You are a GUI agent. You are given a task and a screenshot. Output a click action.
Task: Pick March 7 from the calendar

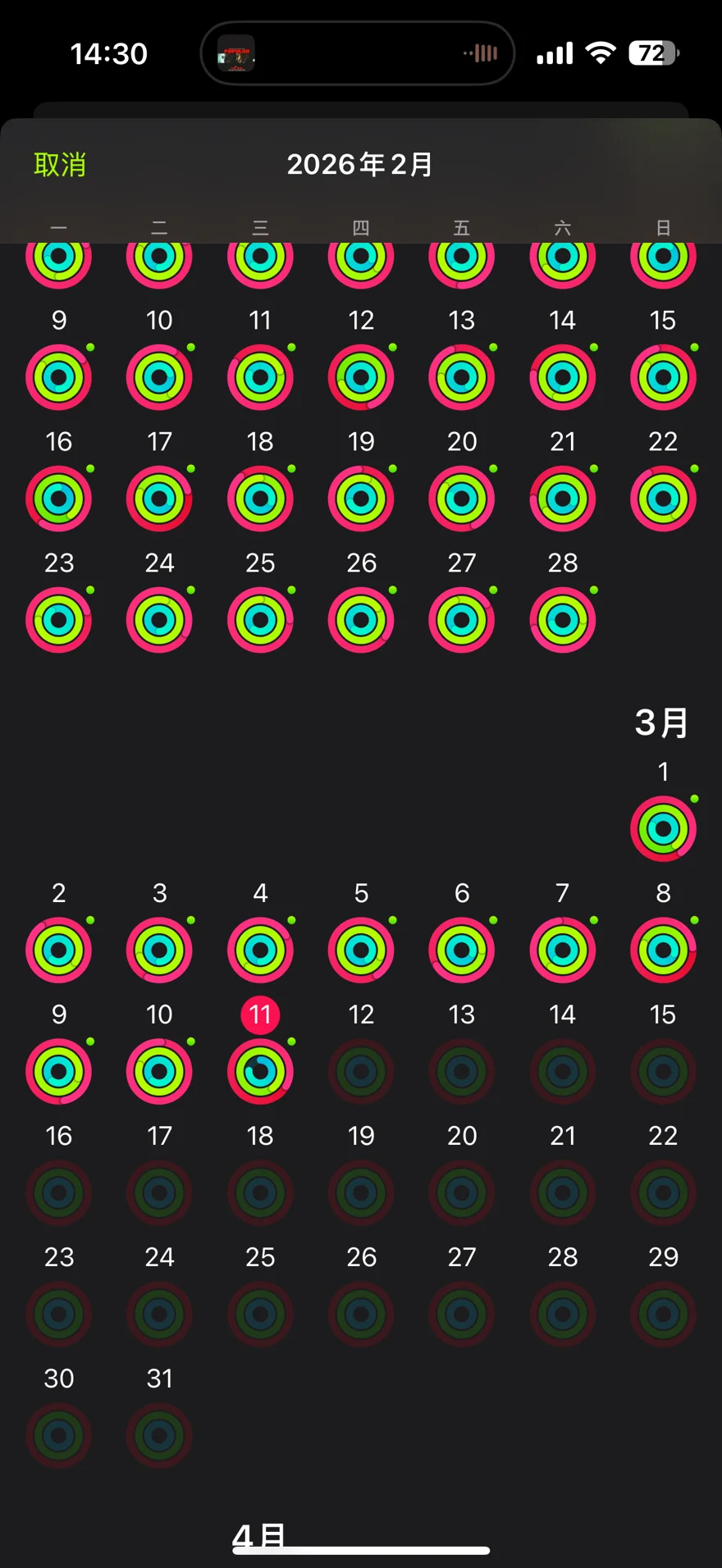[563, 950]
